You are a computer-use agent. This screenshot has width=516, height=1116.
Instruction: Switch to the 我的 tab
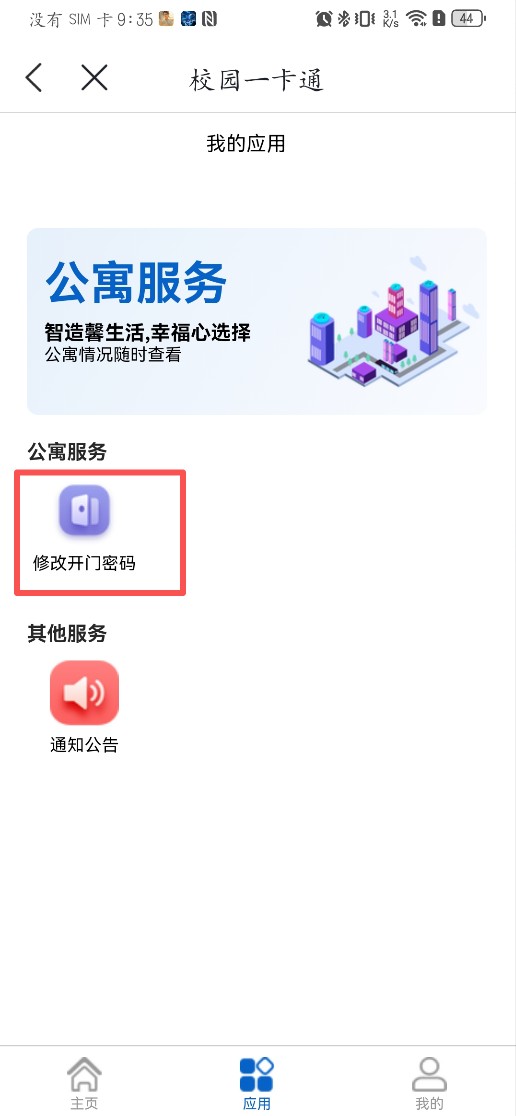pos(429,1083)
